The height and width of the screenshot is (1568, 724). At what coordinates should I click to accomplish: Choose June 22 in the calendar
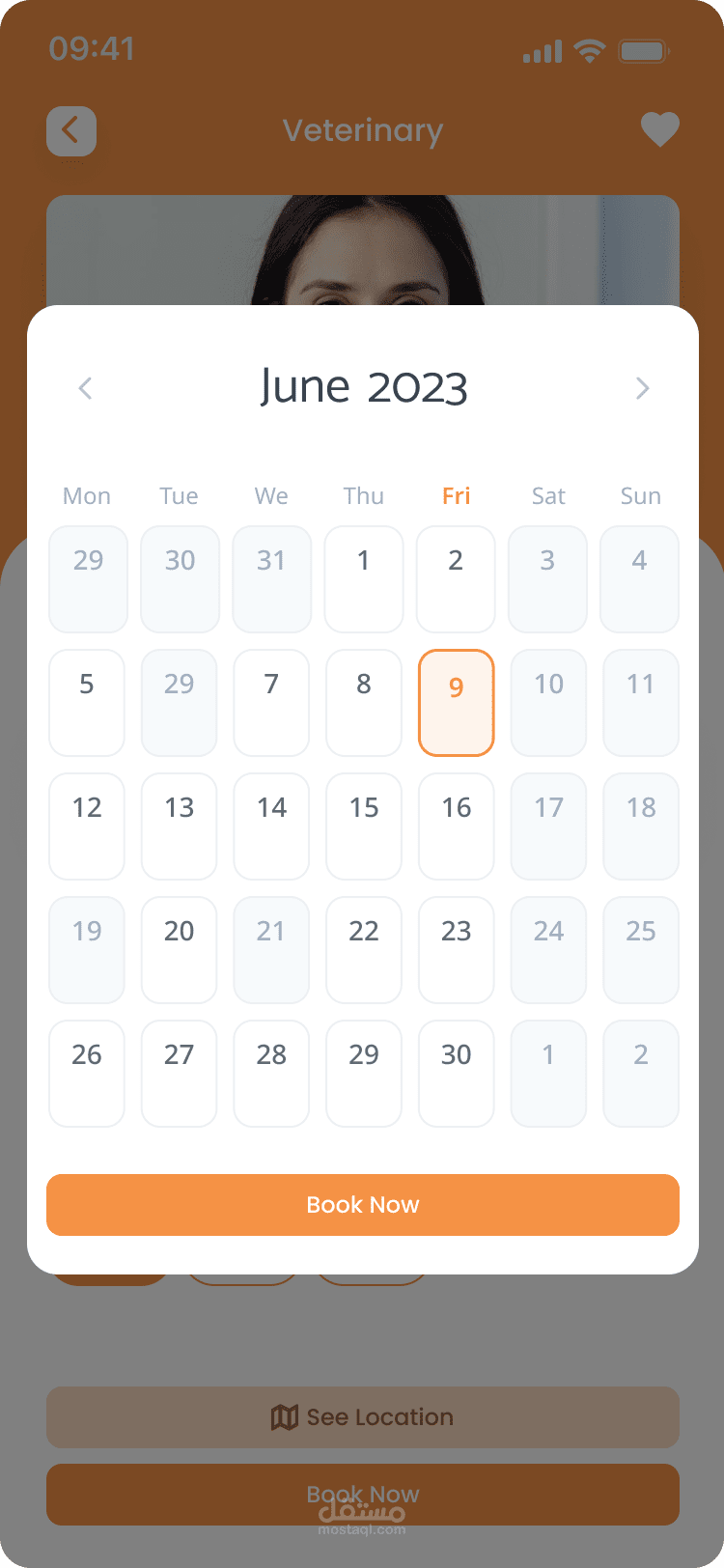coord(364,950)
